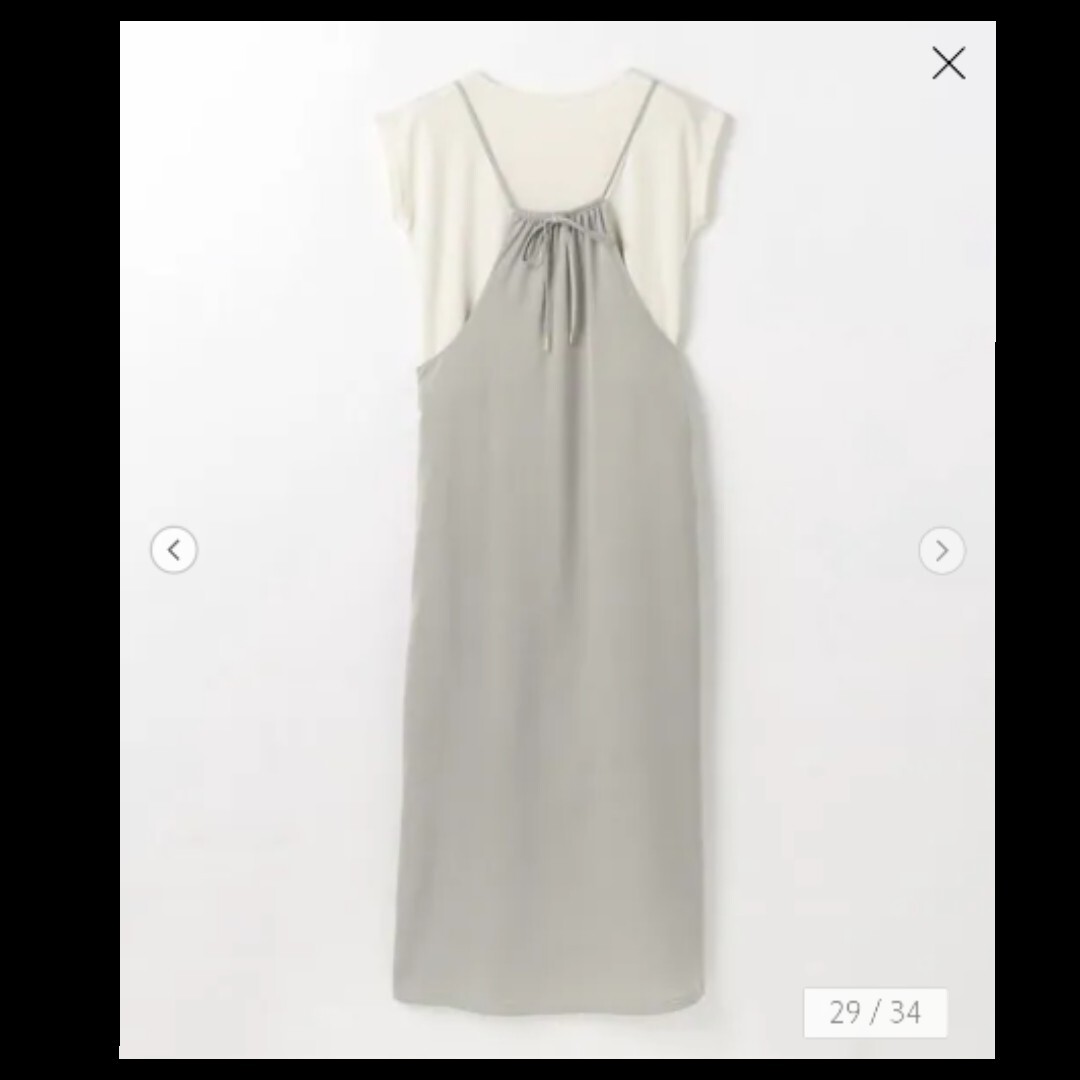
Task: Close the image viewer
Action: pyautogui.click(x=948, y=64)
